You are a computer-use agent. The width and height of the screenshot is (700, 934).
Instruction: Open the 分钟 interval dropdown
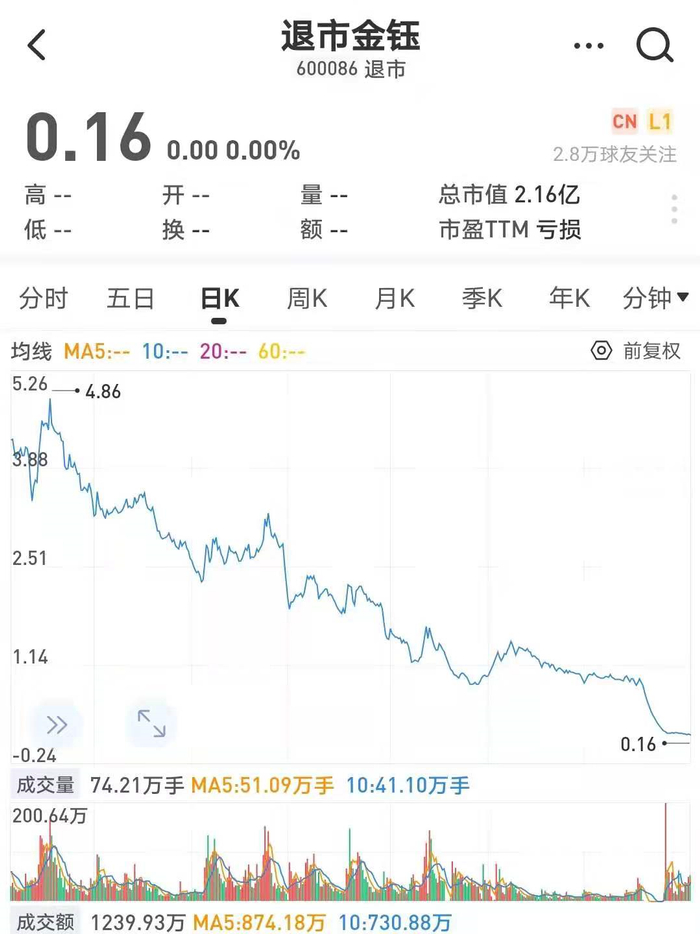coord(655,298)
